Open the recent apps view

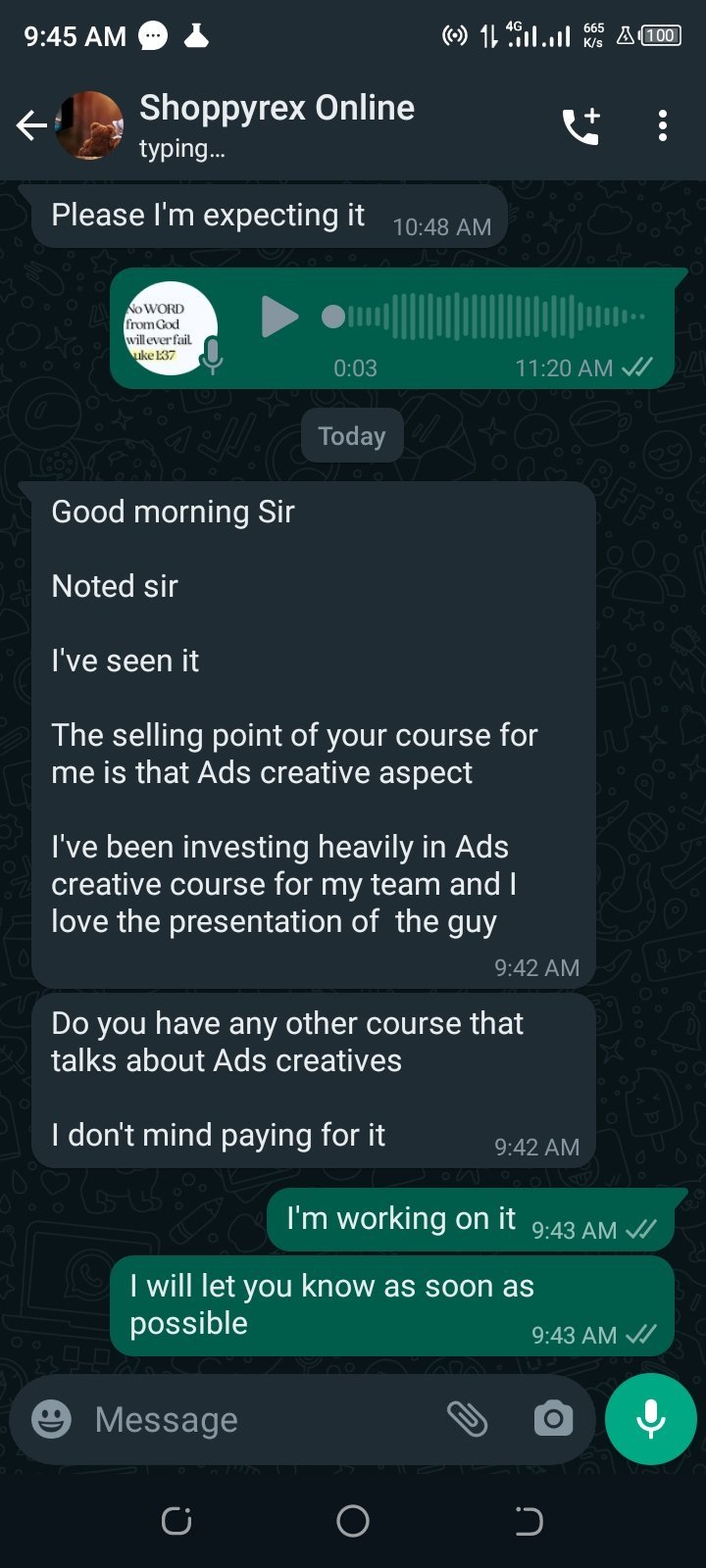click(176, 1521)
